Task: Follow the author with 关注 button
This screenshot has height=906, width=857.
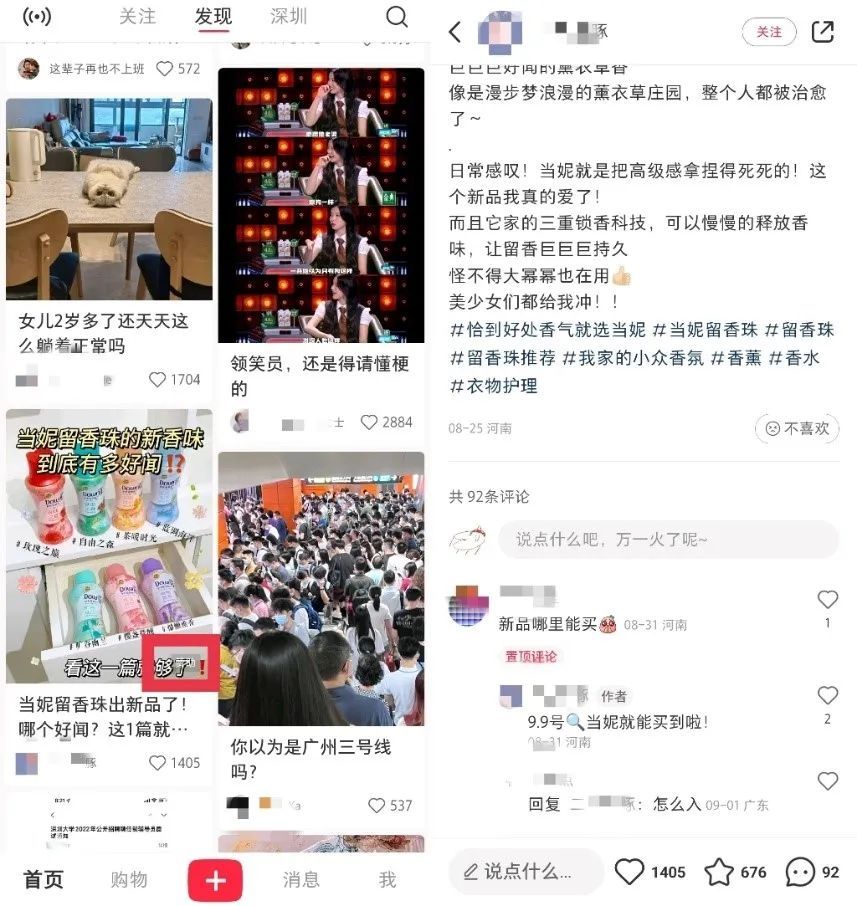Action: tap(769, 32)
